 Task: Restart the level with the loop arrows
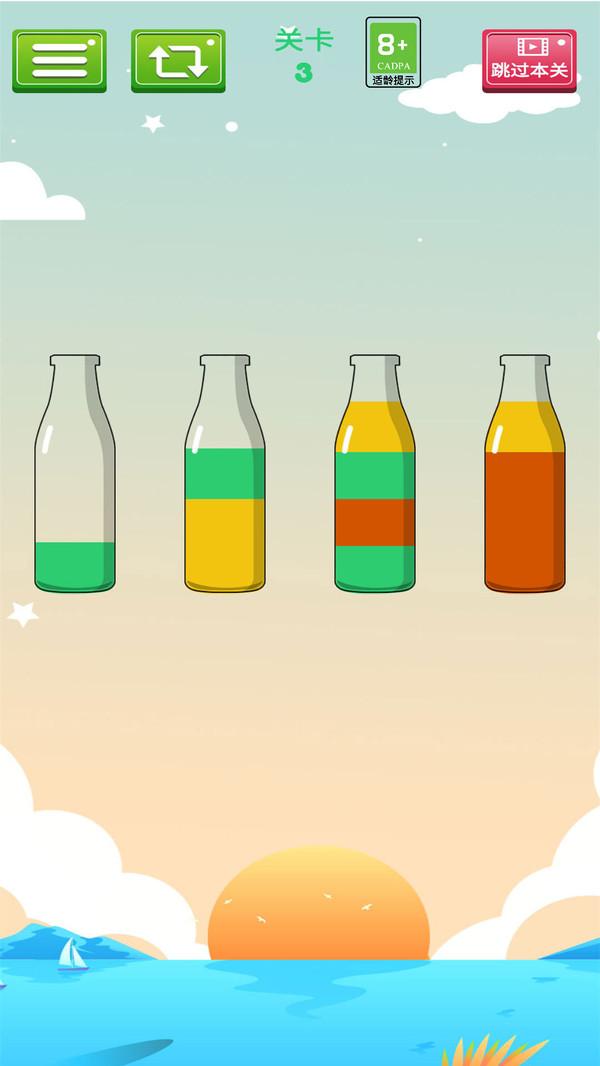click(x=178, y=61)
